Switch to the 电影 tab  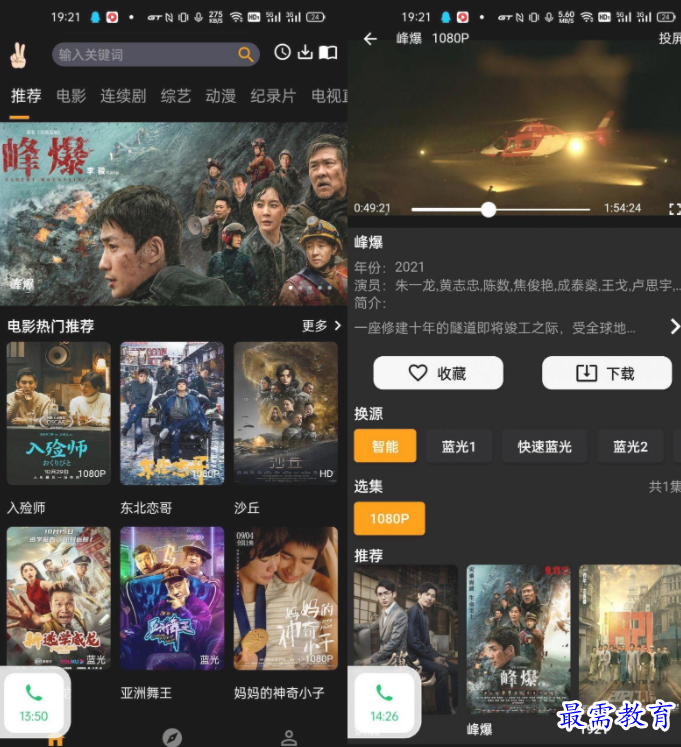pos(71,96)
